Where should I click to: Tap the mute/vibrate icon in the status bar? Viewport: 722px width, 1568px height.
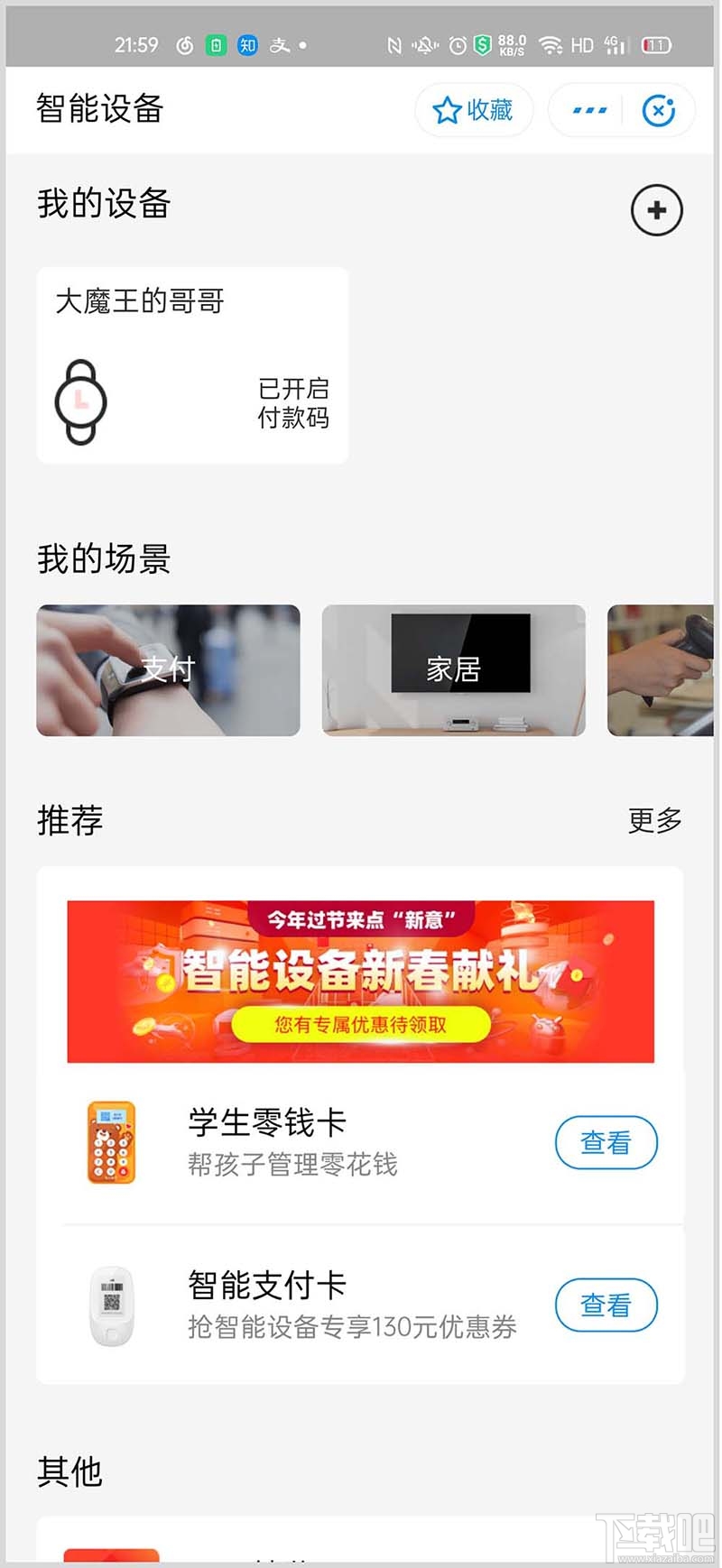point(422,45)
